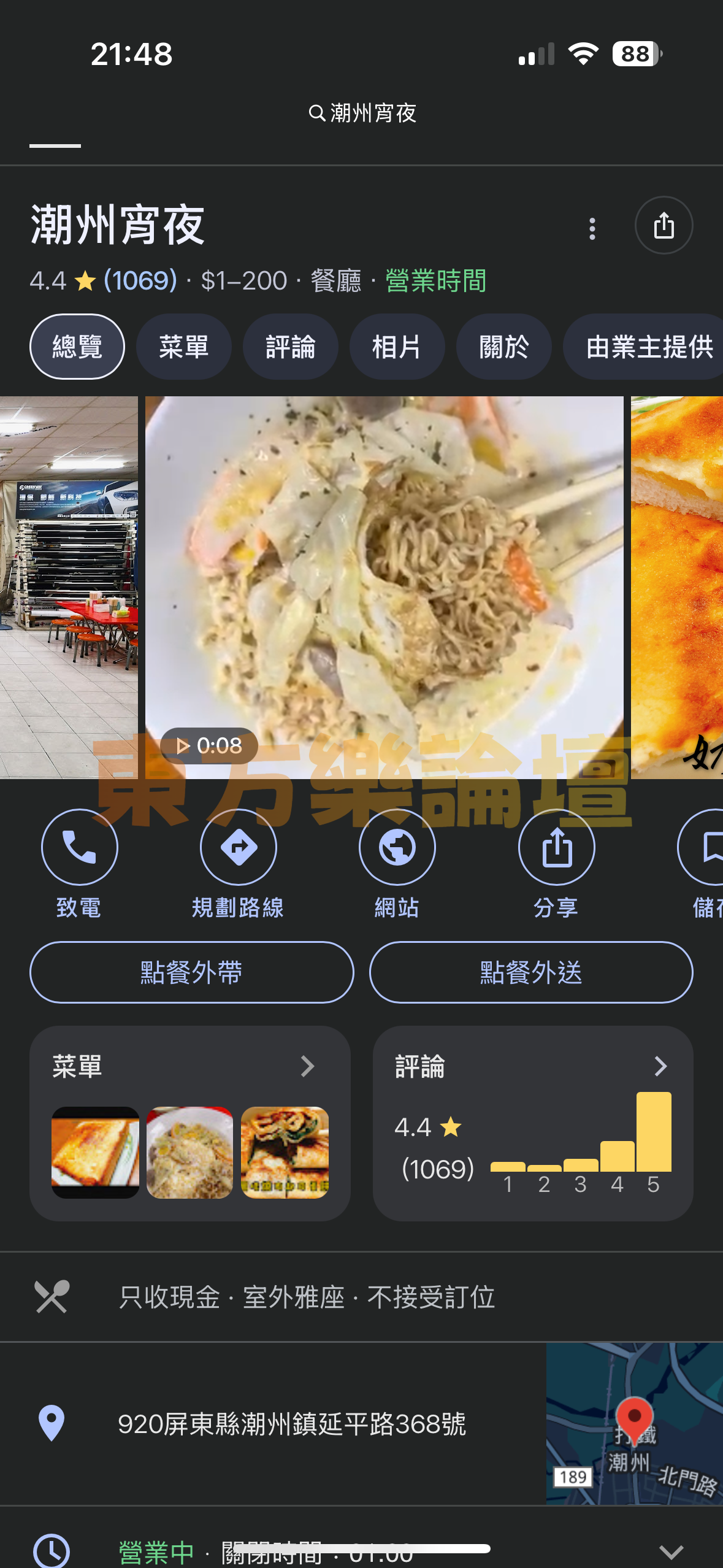The image size is (723, 1568).
Task: Select the 由業主提供 tab
Action: [x=647, y=347]
